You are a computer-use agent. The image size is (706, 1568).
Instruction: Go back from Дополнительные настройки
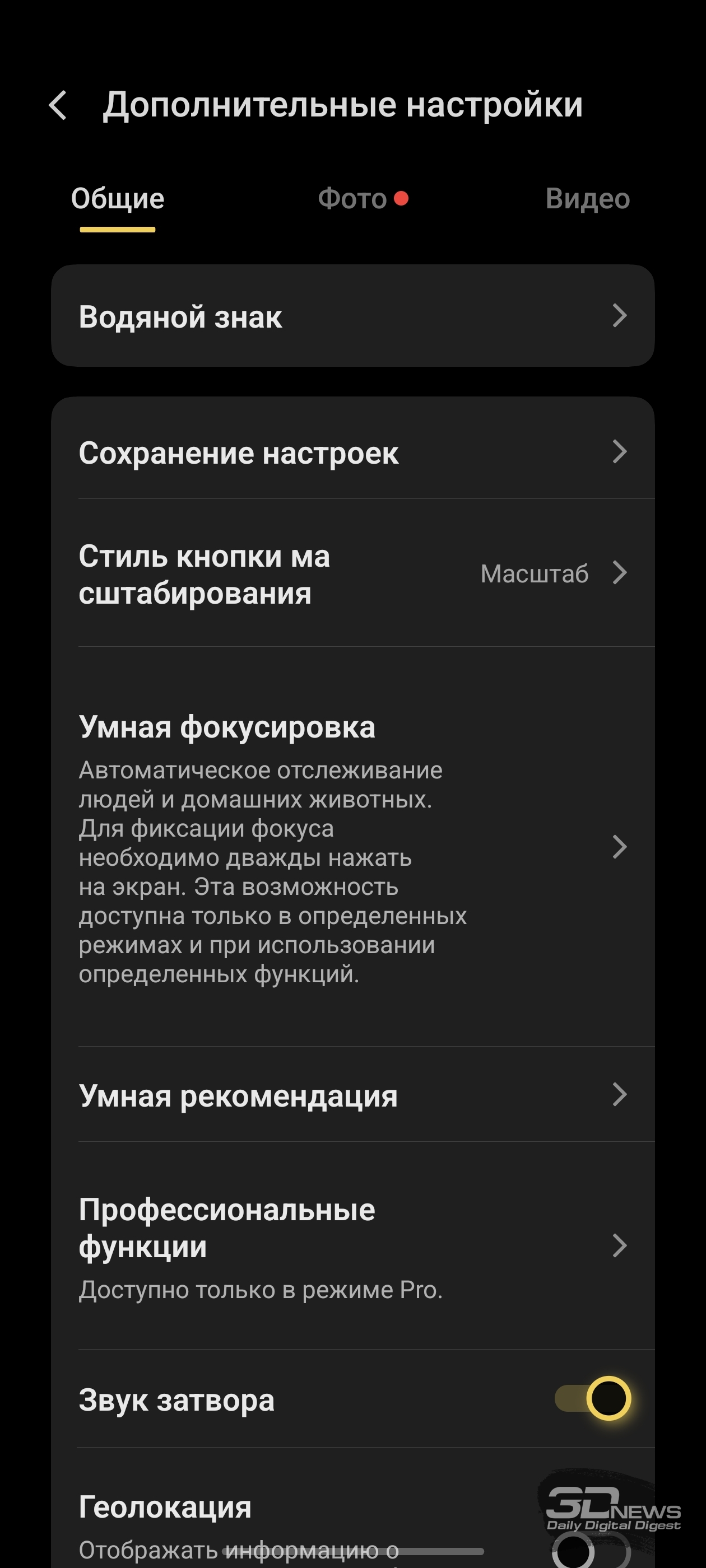click(58, 105)
